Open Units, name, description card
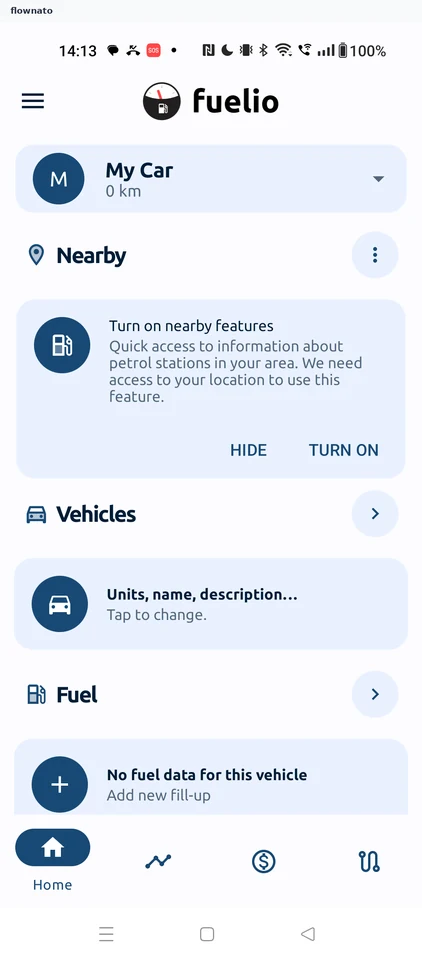This screenshot has height=960, width=422. click(211, 604)
